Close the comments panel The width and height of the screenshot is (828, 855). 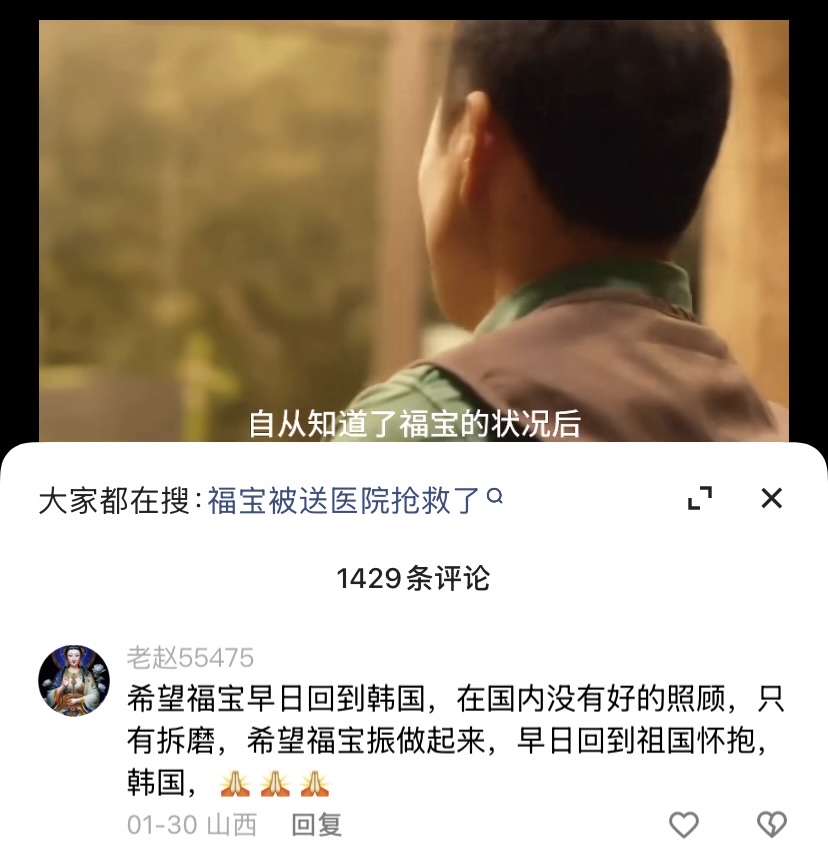pyautogui.click(x=771, y=498)
